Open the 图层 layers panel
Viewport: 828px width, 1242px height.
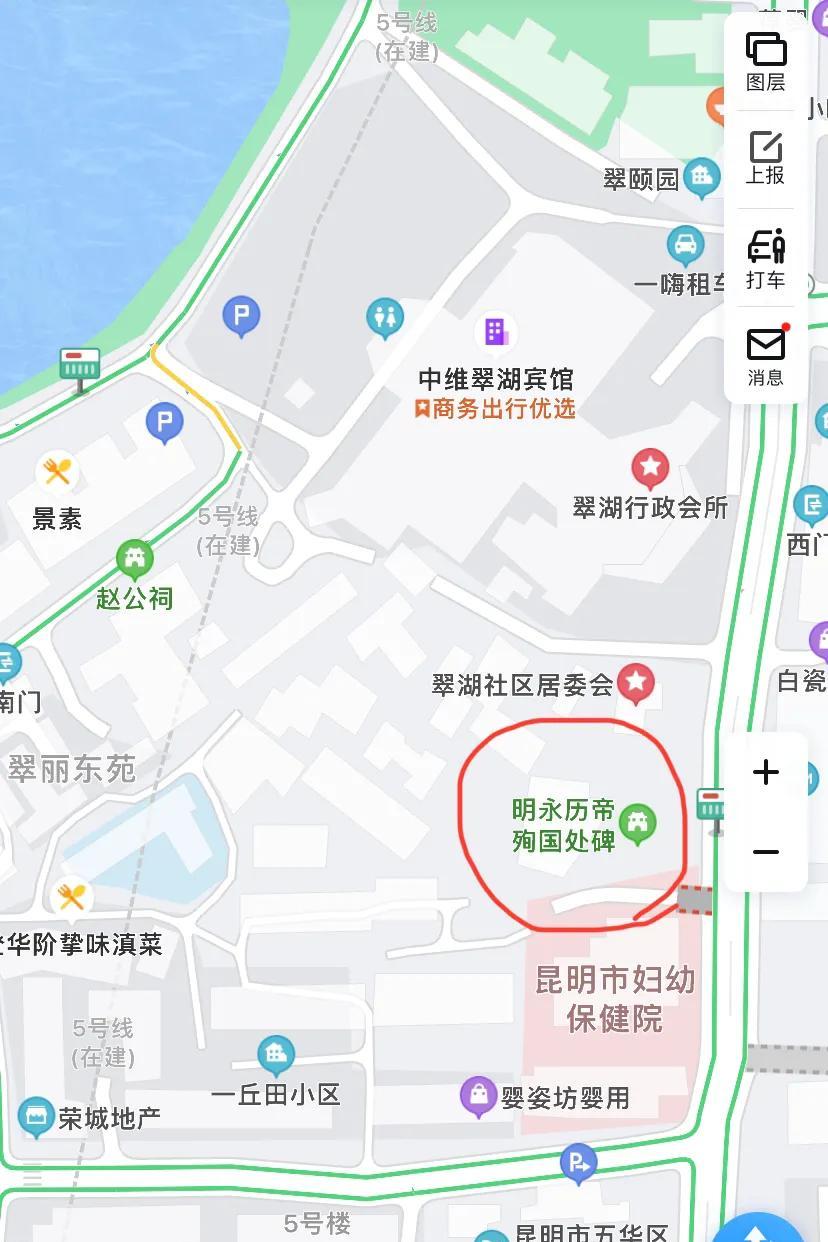pos(766,60)
